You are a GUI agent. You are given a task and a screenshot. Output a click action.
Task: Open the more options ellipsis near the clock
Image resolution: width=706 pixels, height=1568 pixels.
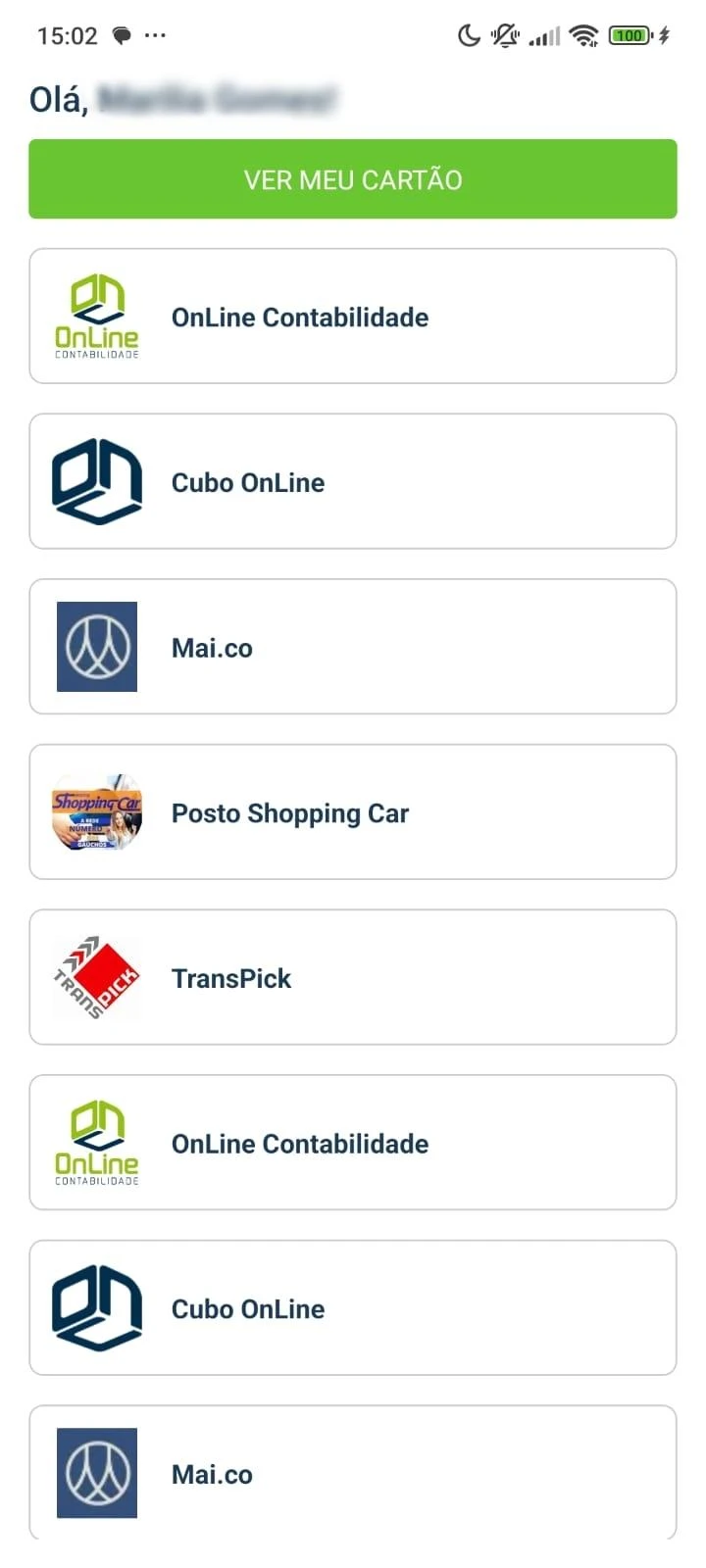pos(155,35)
